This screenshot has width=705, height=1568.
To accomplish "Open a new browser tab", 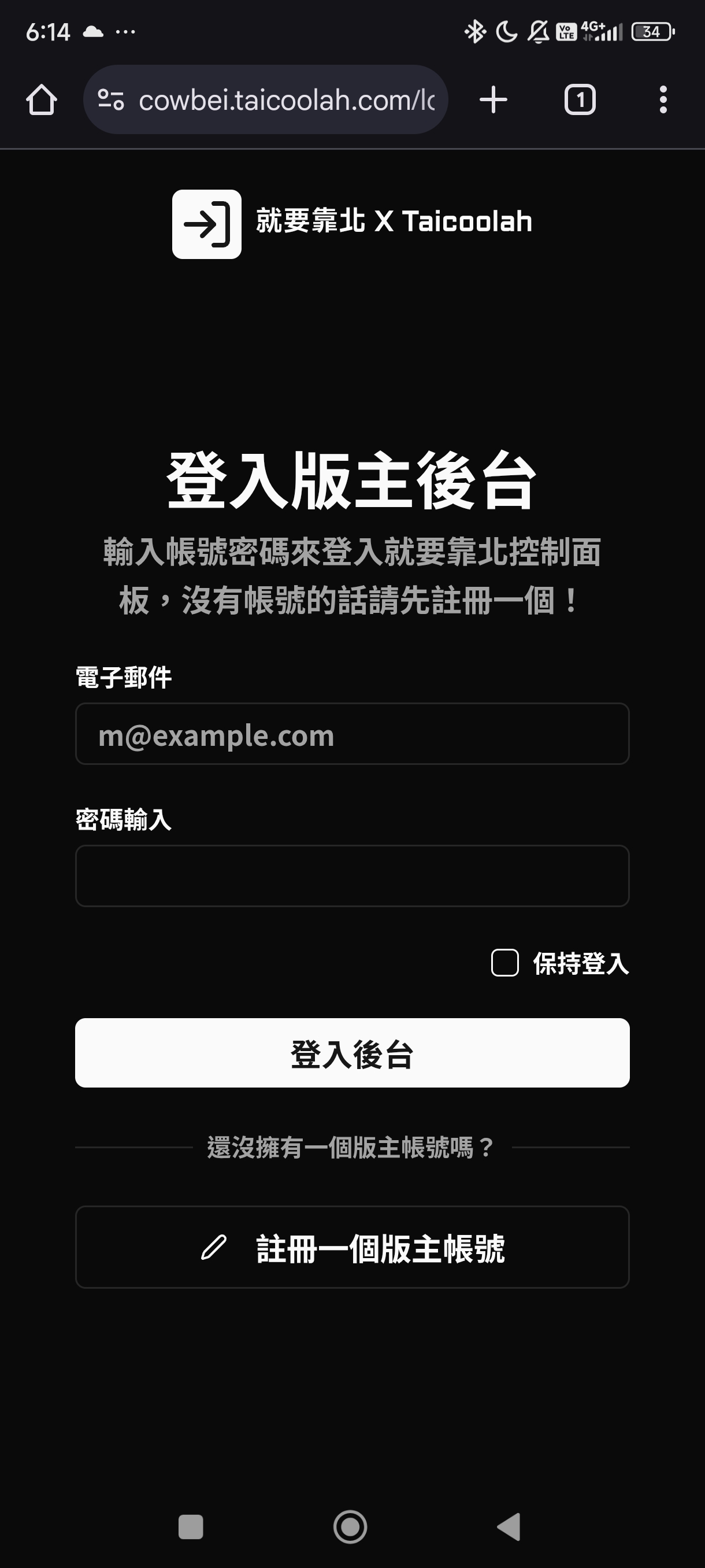I will 493,100.
